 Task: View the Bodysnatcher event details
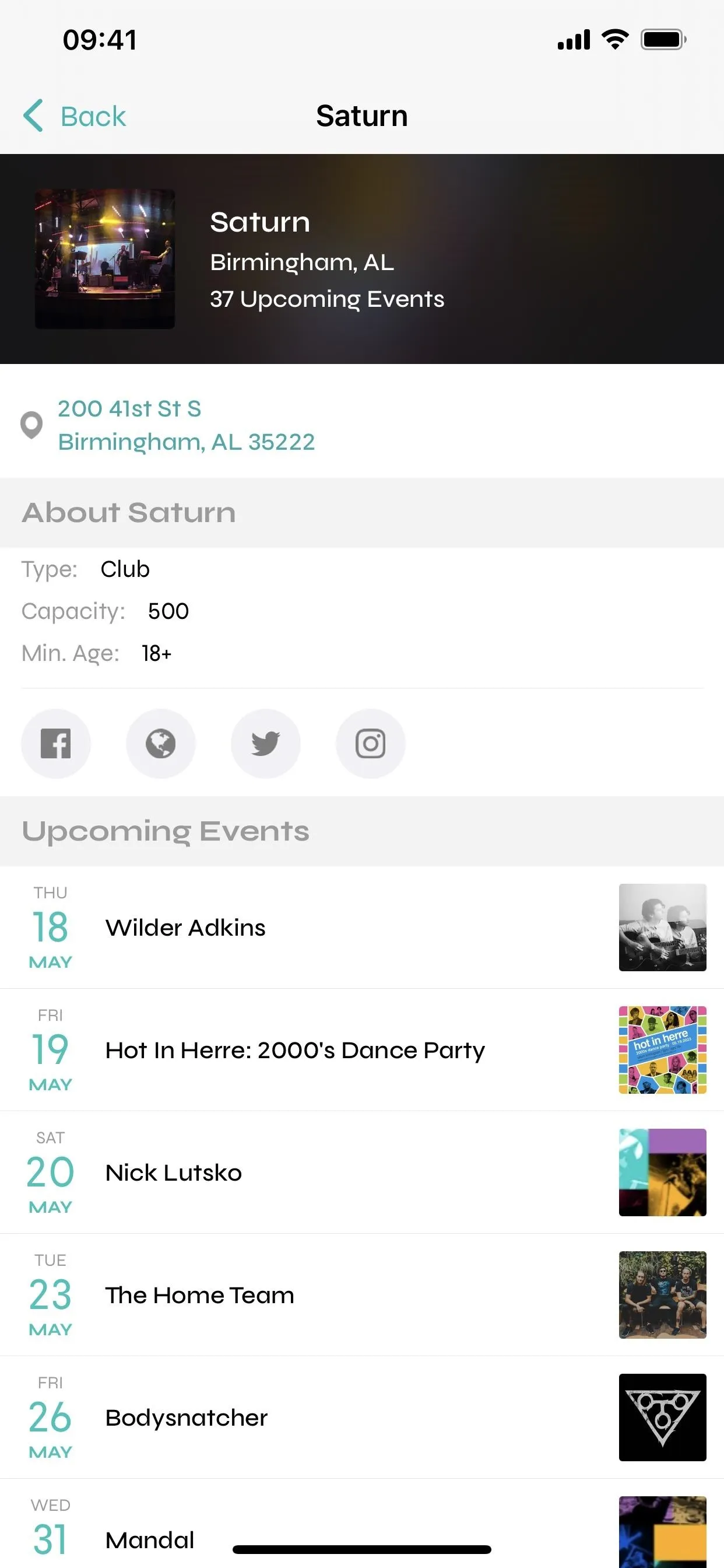point(362,1417)
